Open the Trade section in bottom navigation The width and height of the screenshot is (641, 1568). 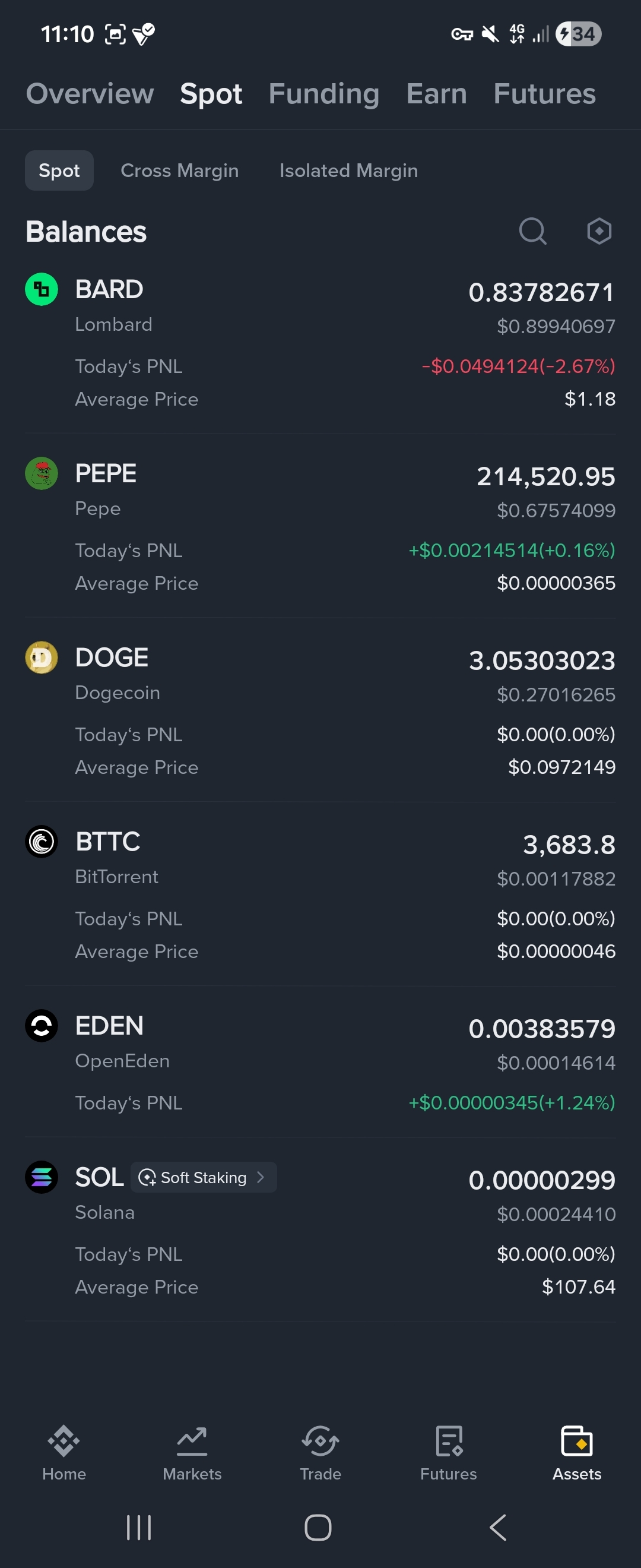320,1452
